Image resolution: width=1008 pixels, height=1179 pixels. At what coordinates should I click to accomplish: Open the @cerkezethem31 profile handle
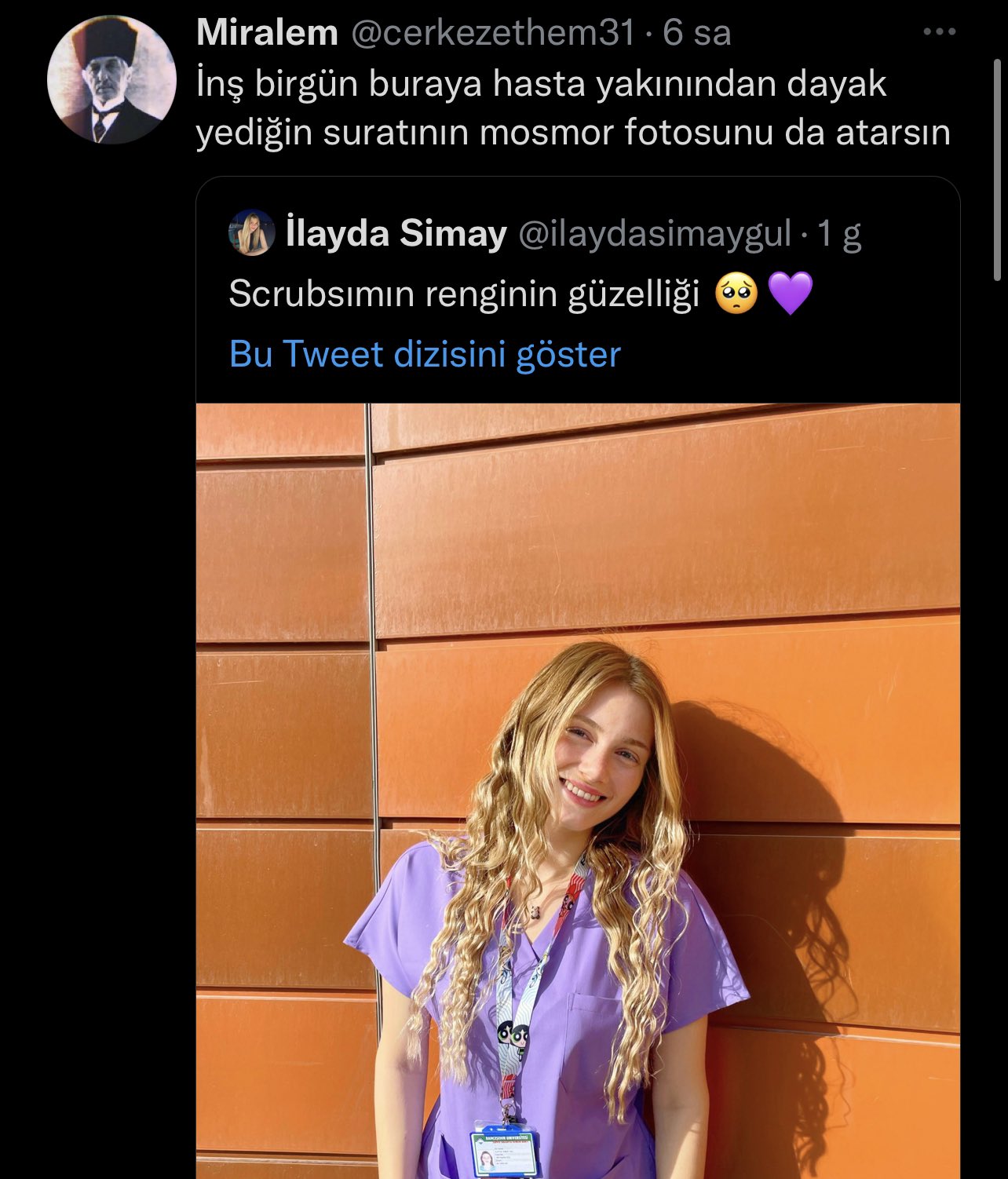pyautogui.click(x=491, y=32)
